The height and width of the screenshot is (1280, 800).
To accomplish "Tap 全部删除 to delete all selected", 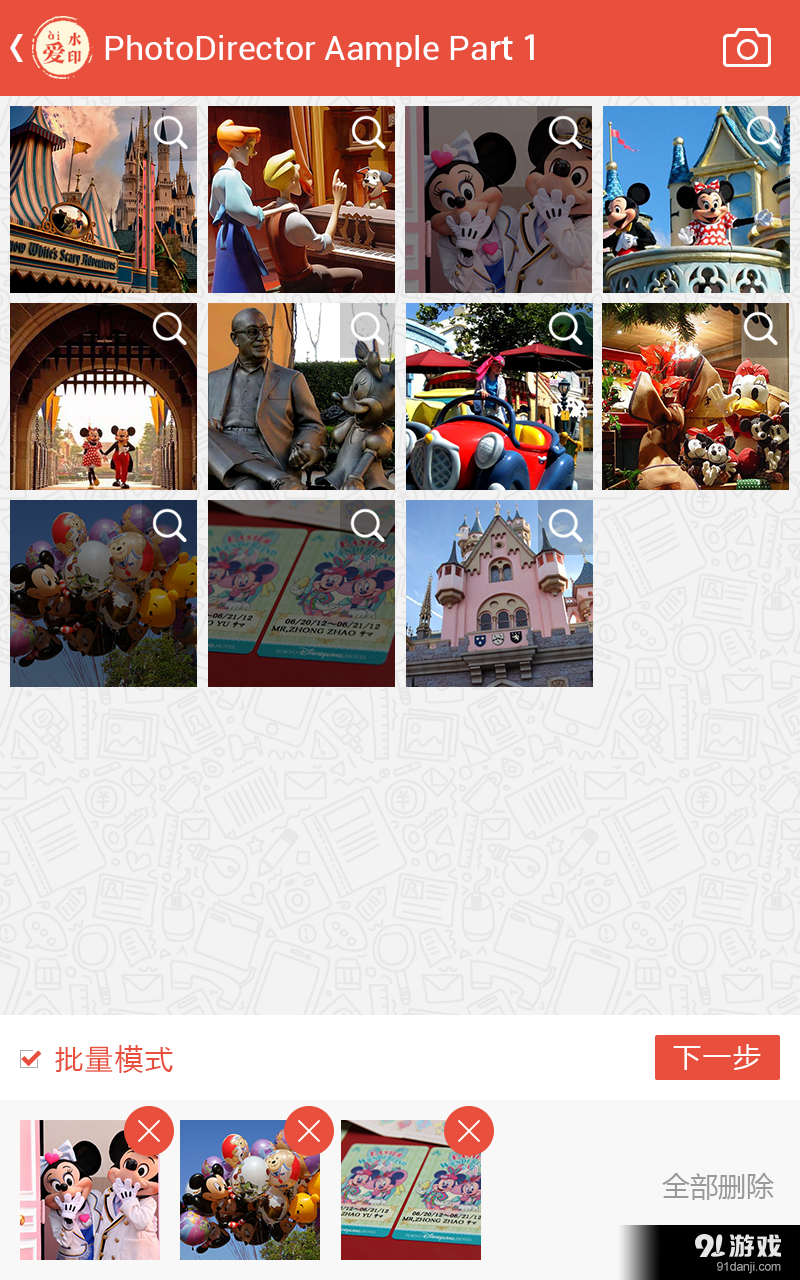I will [x=717, y=1187].
